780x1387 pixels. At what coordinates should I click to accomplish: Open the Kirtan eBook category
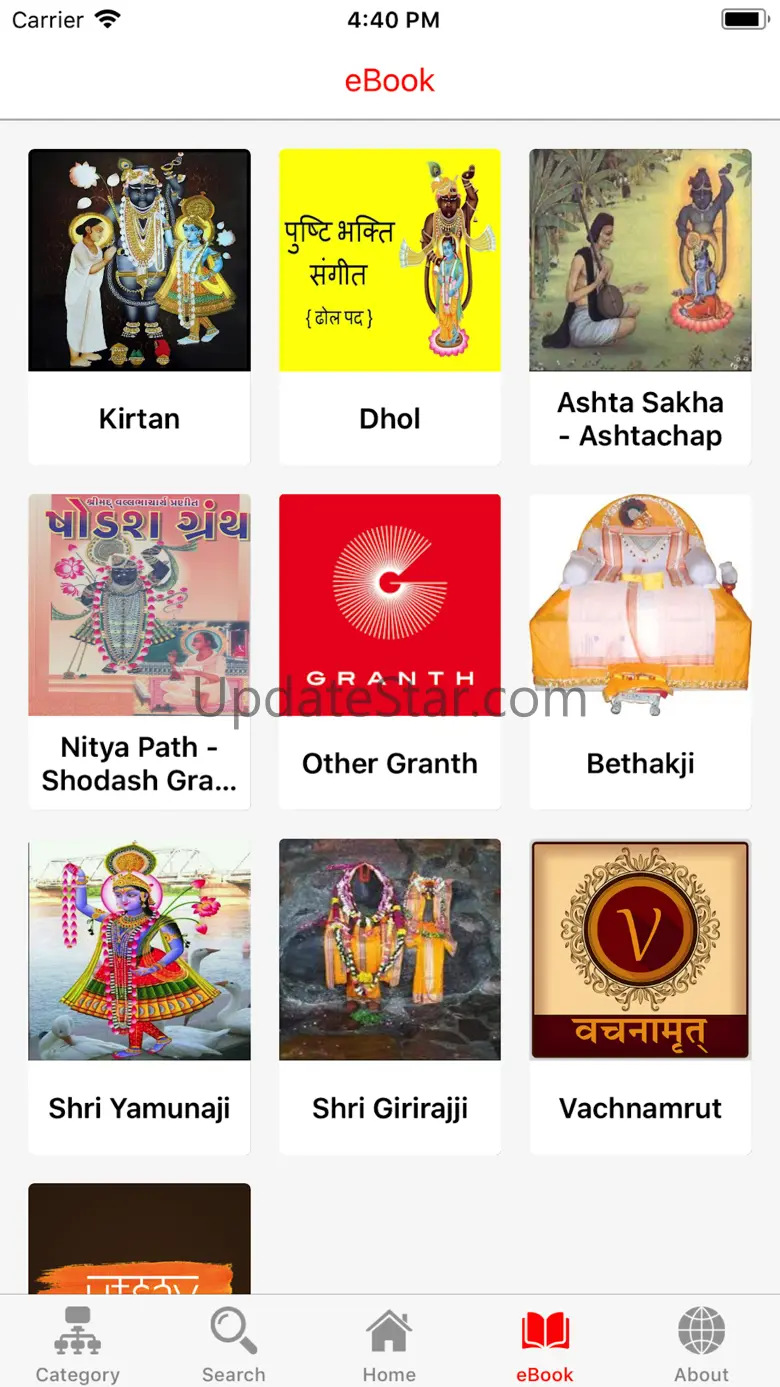139,307
